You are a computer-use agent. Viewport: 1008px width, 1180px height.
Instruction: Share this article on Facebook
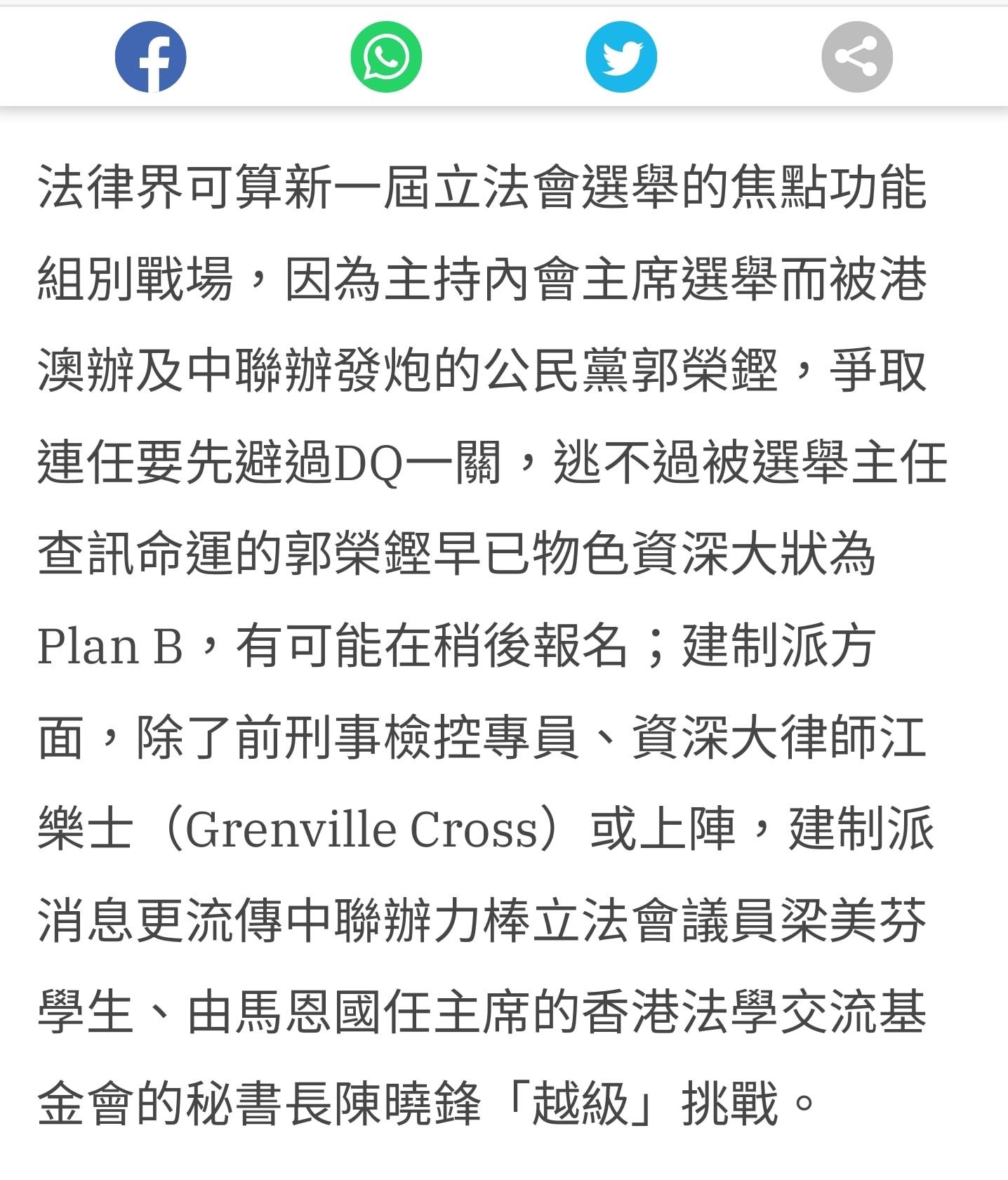[150, 57]
